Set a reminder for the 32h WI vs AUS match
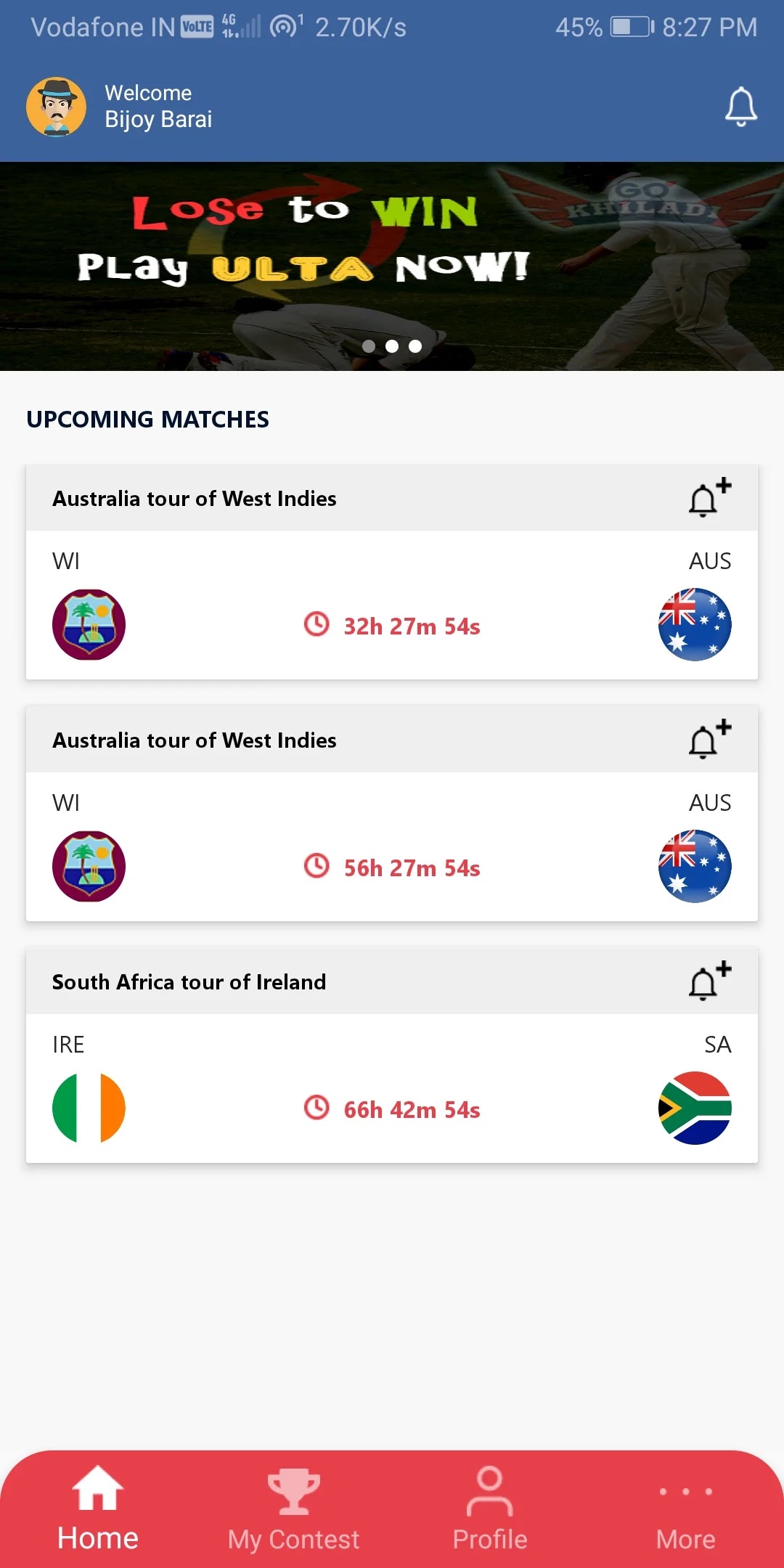 709,498
